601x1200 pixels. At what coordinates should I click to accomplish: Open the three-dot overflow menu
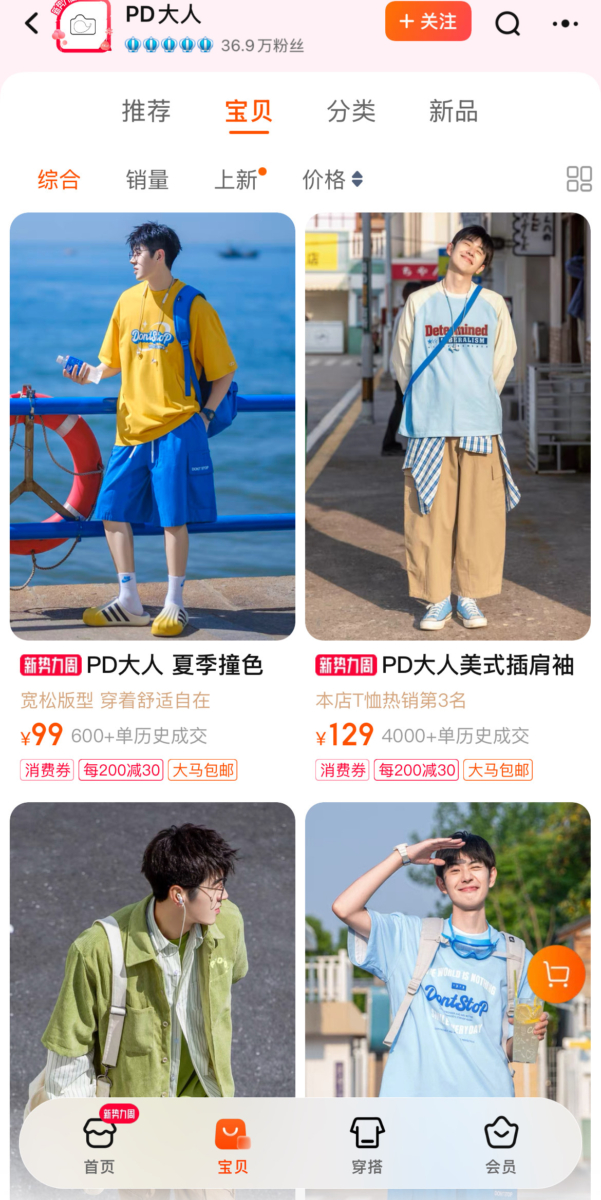coord(565,23)
